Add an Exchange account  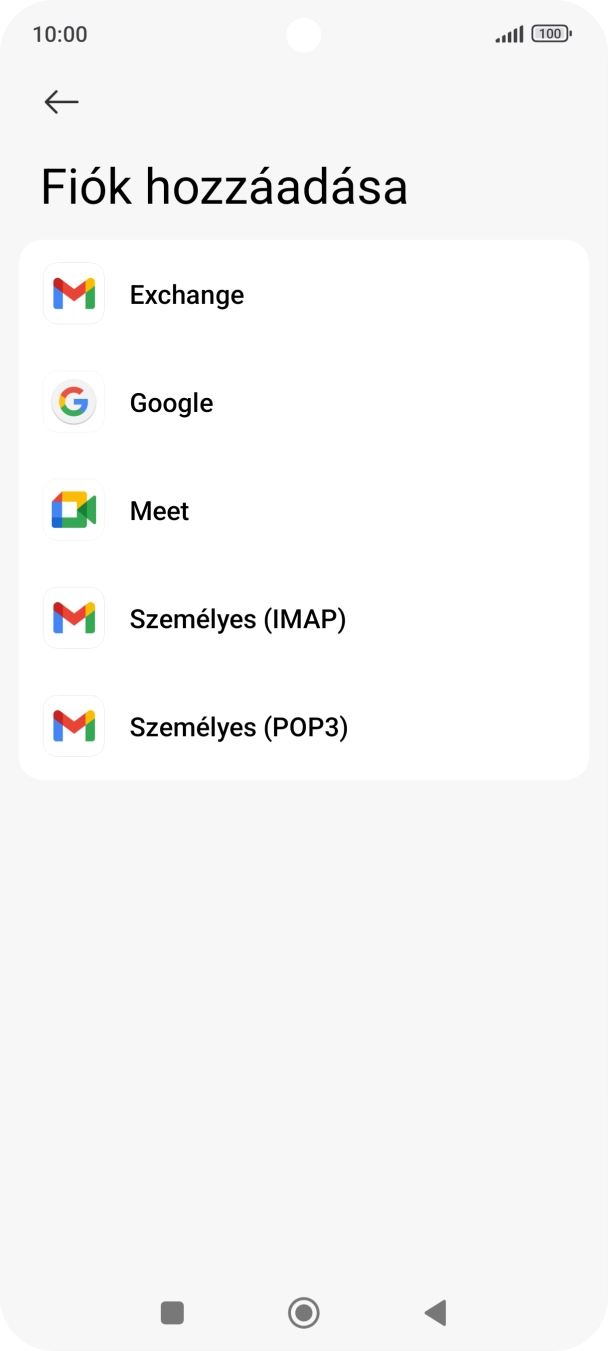tap(187, 295)
